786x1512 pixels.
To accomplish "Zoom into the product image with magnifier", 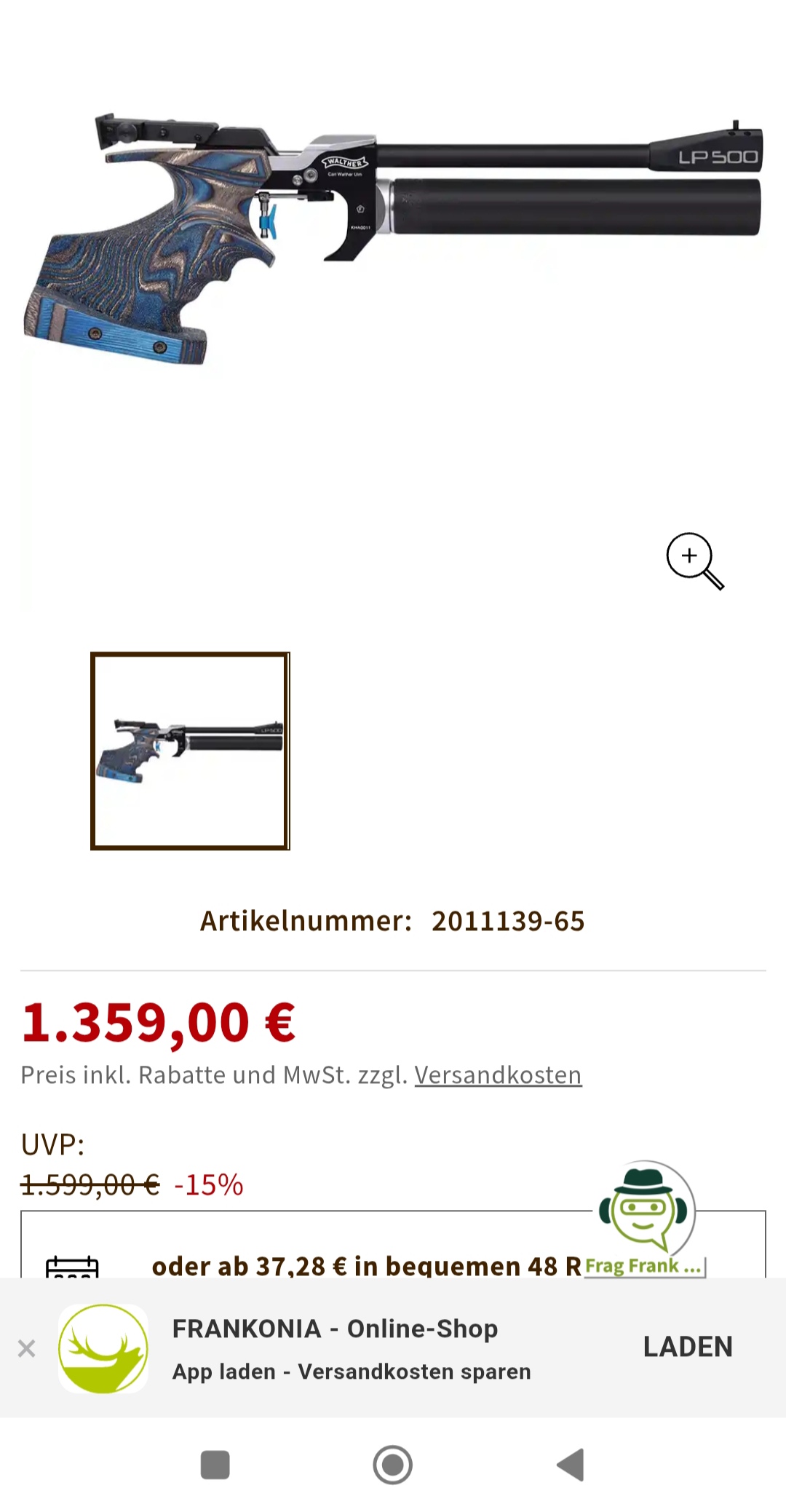I will point(694,560).
